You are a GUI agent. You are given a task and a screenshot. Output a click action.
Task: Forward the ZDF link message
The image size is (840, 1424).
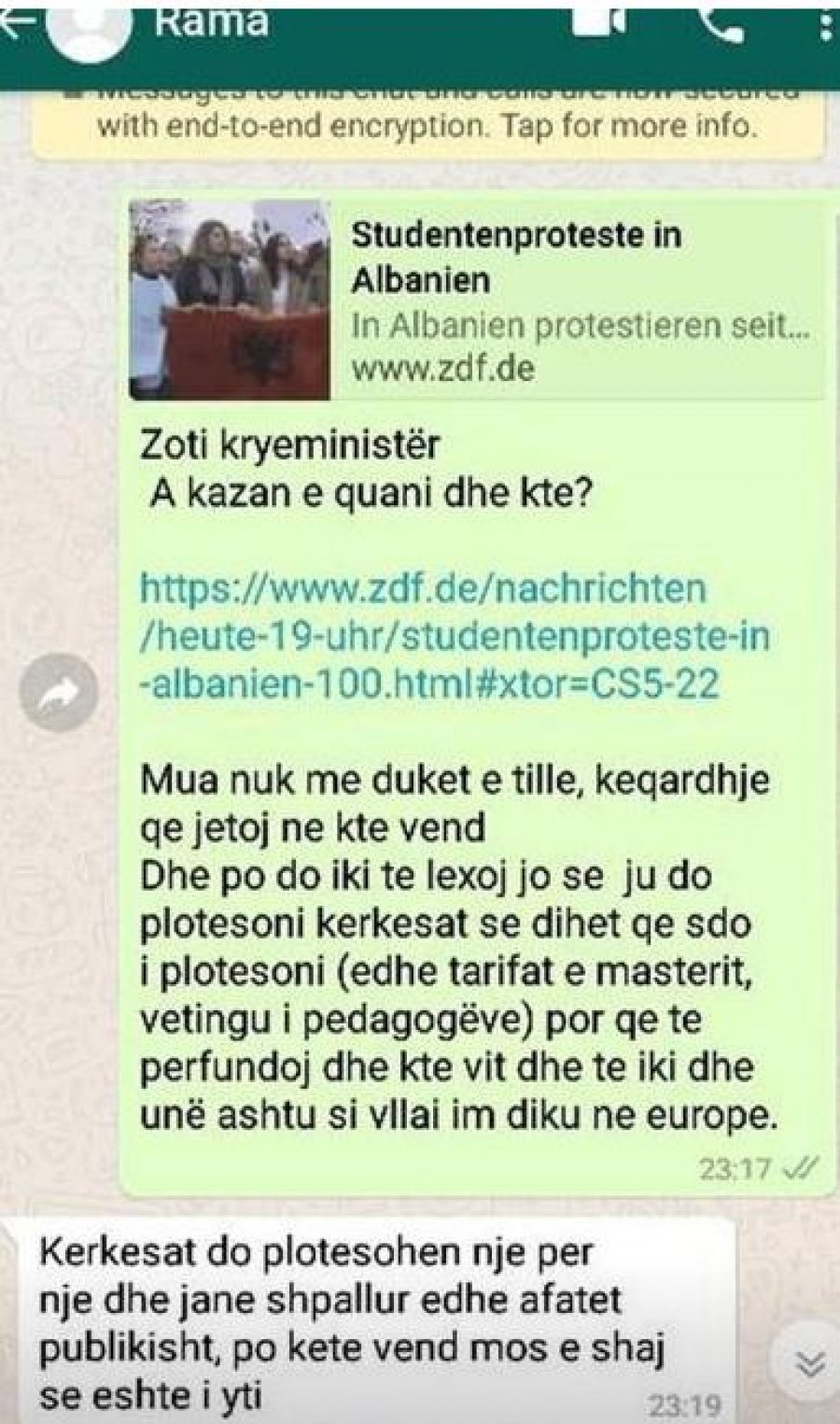pyautogui.click(x=59, y=693)
